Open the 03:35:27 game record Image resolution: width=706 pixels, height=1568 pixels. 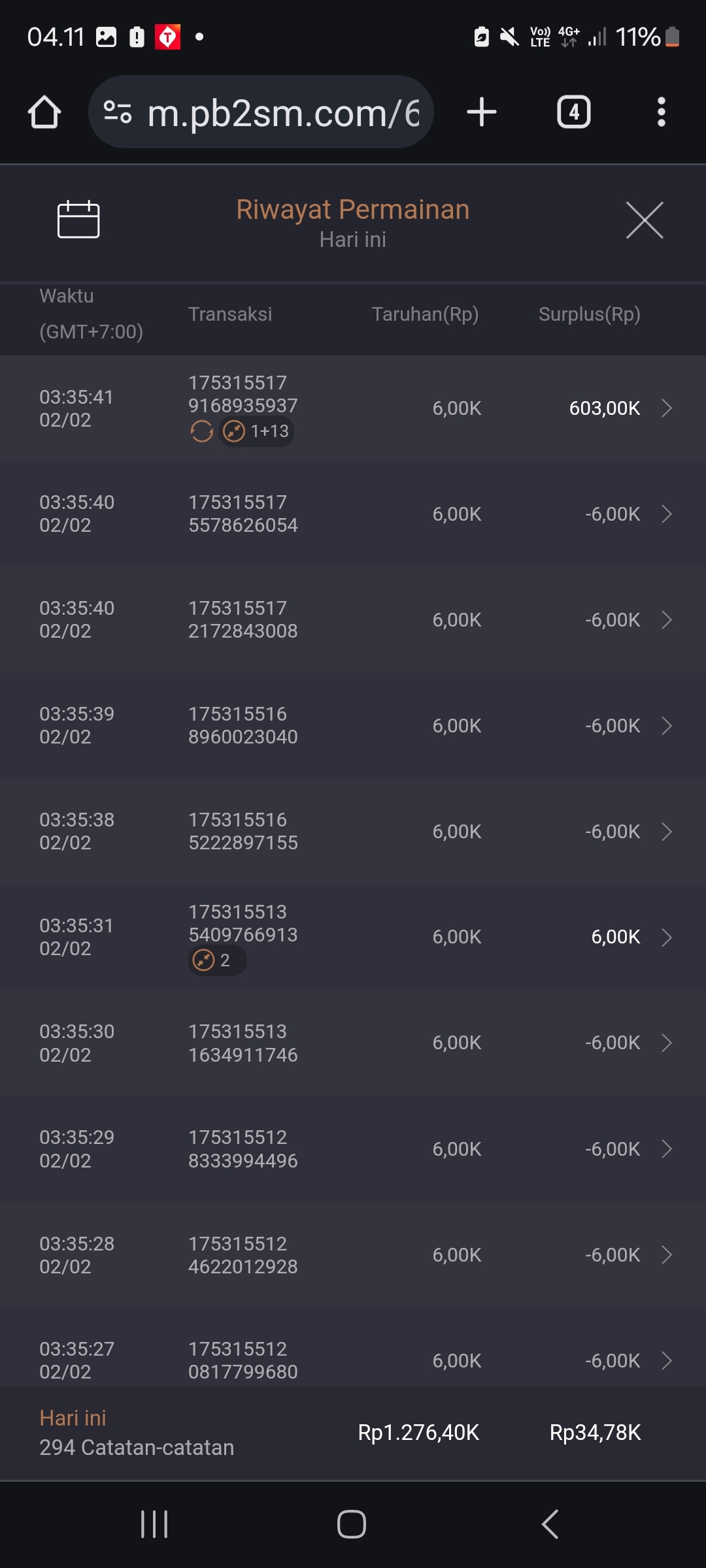[x=353, y=1360]
